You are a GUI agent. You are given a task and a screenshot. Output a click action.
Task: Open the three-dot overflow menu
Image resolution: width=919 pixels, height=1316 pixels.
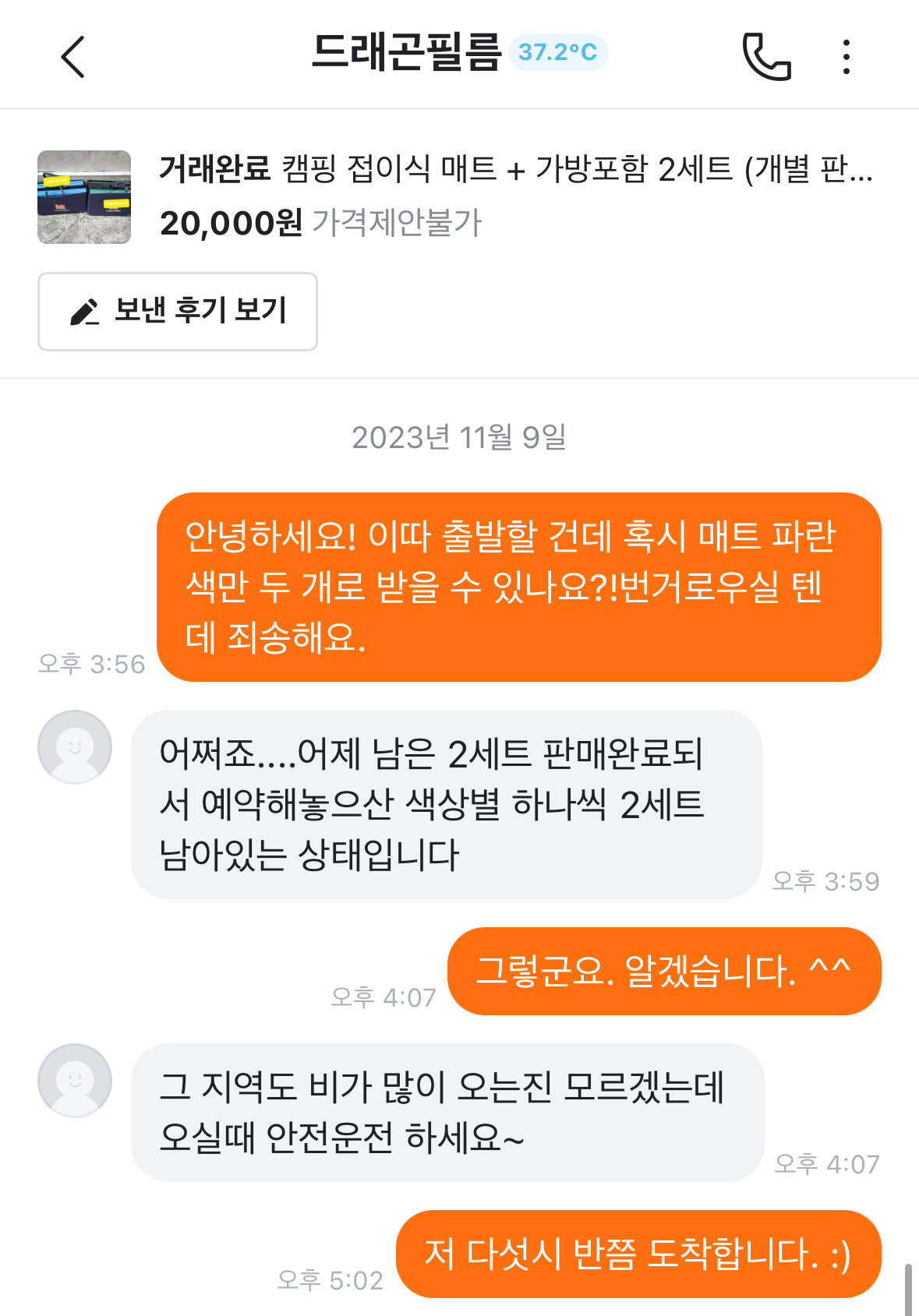[x=847, y=57]
